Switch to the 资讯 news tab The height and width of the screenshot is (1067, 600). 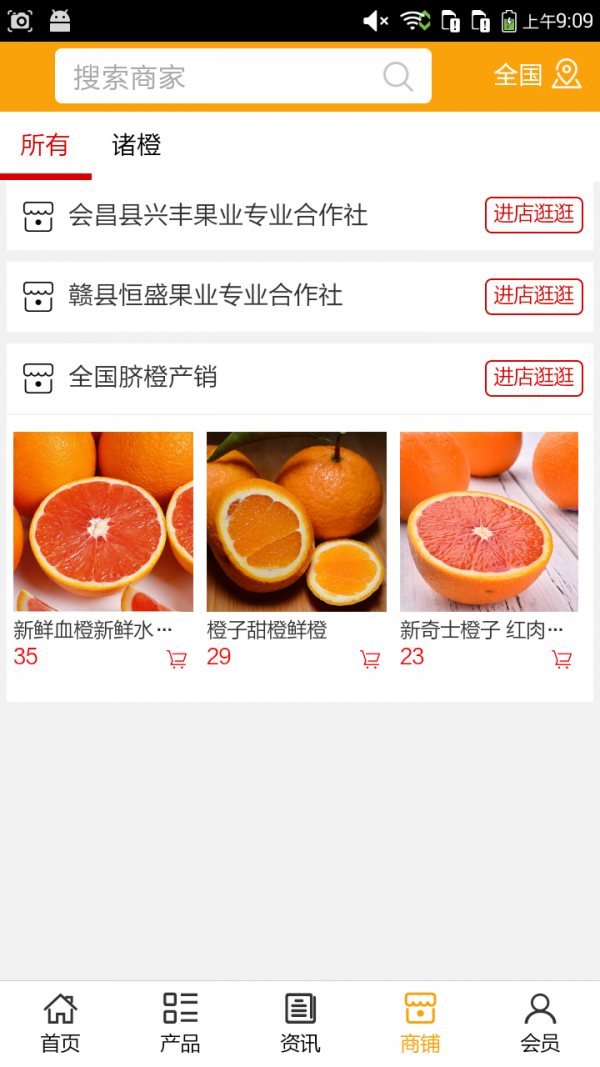tap(300, 1023)
